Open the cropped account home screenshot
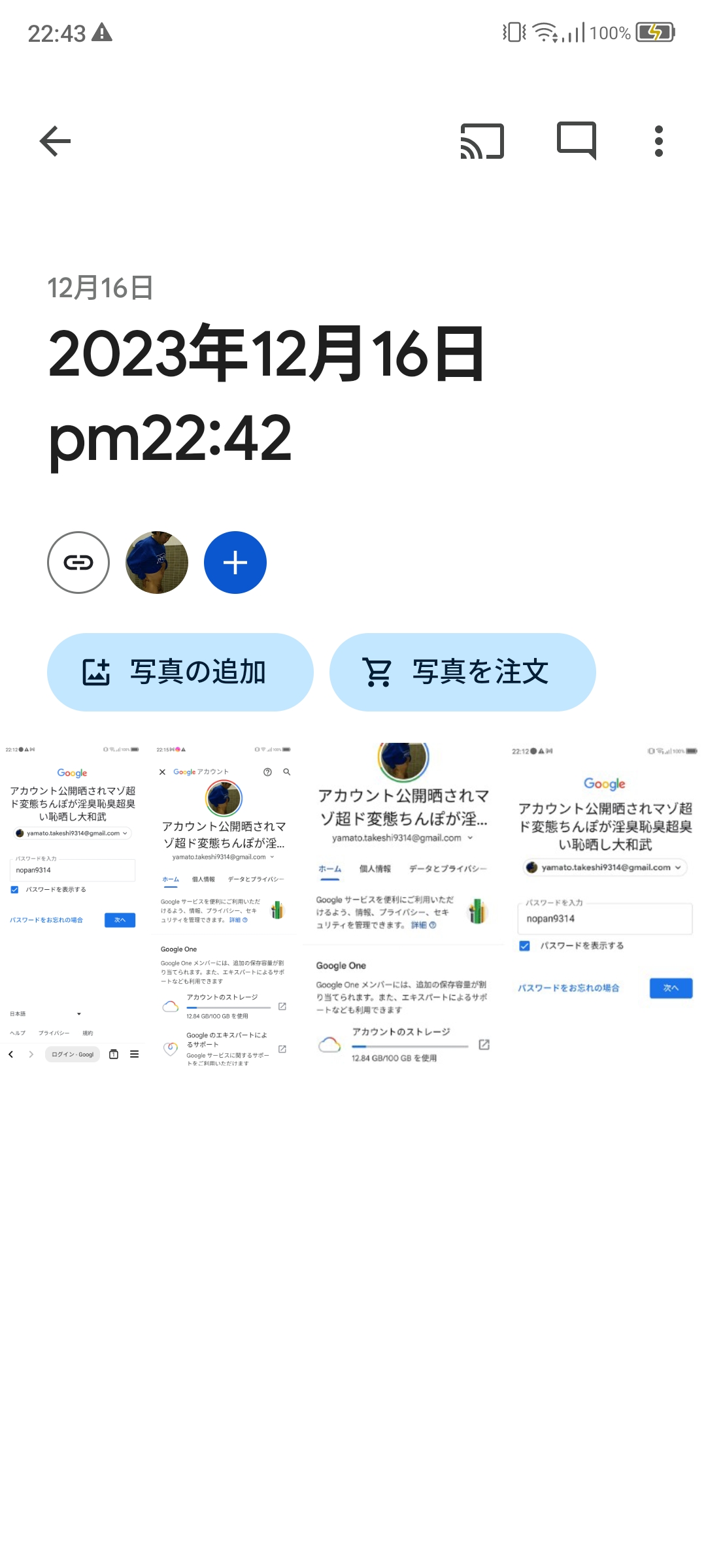Image resolution: width=706 pixels, height=1568 pixels. [403, 905]
